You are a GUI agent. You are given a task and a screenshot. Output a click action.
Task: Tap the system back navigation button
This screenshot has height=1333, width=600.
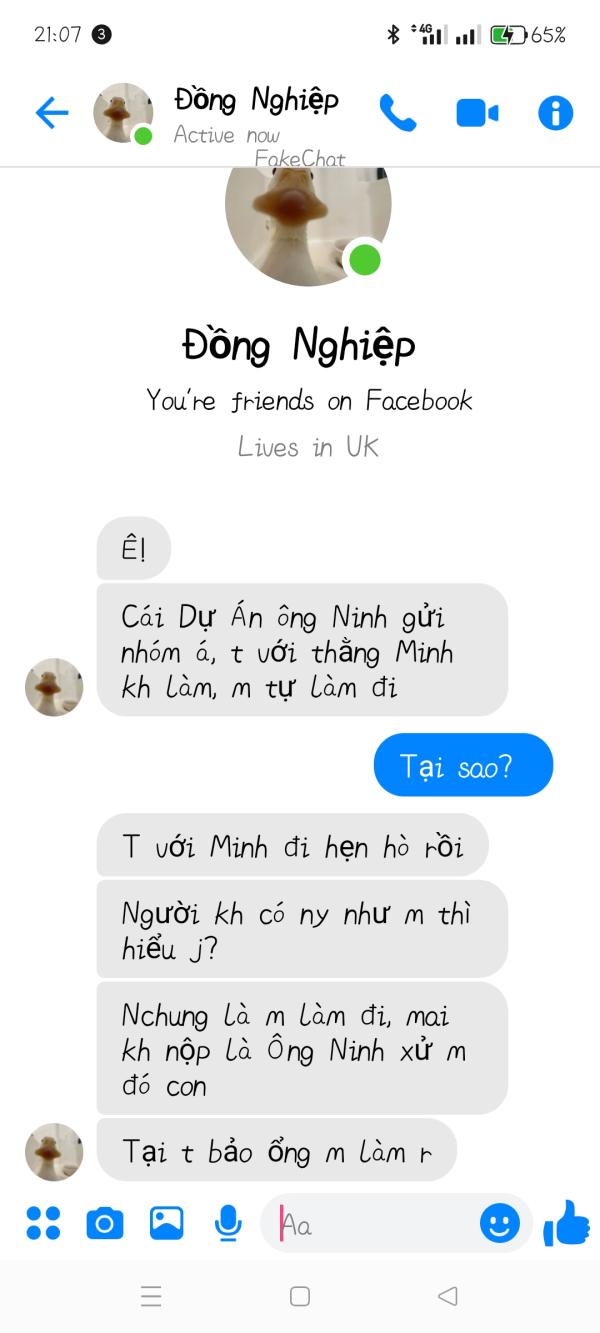[x=448, y=1296]
